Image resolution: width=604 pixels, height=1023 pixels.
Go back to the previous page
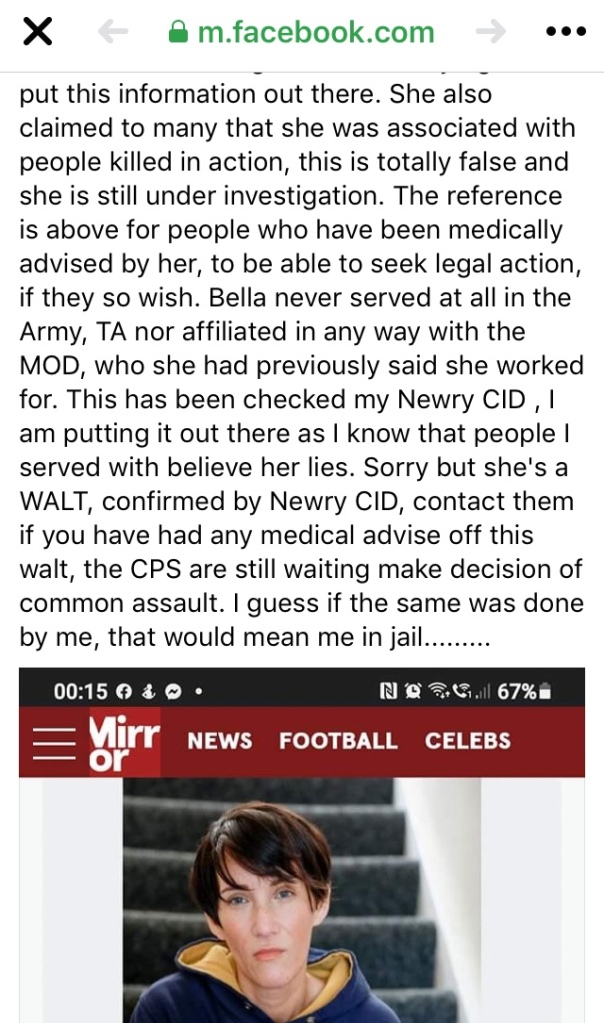point(112,32)
